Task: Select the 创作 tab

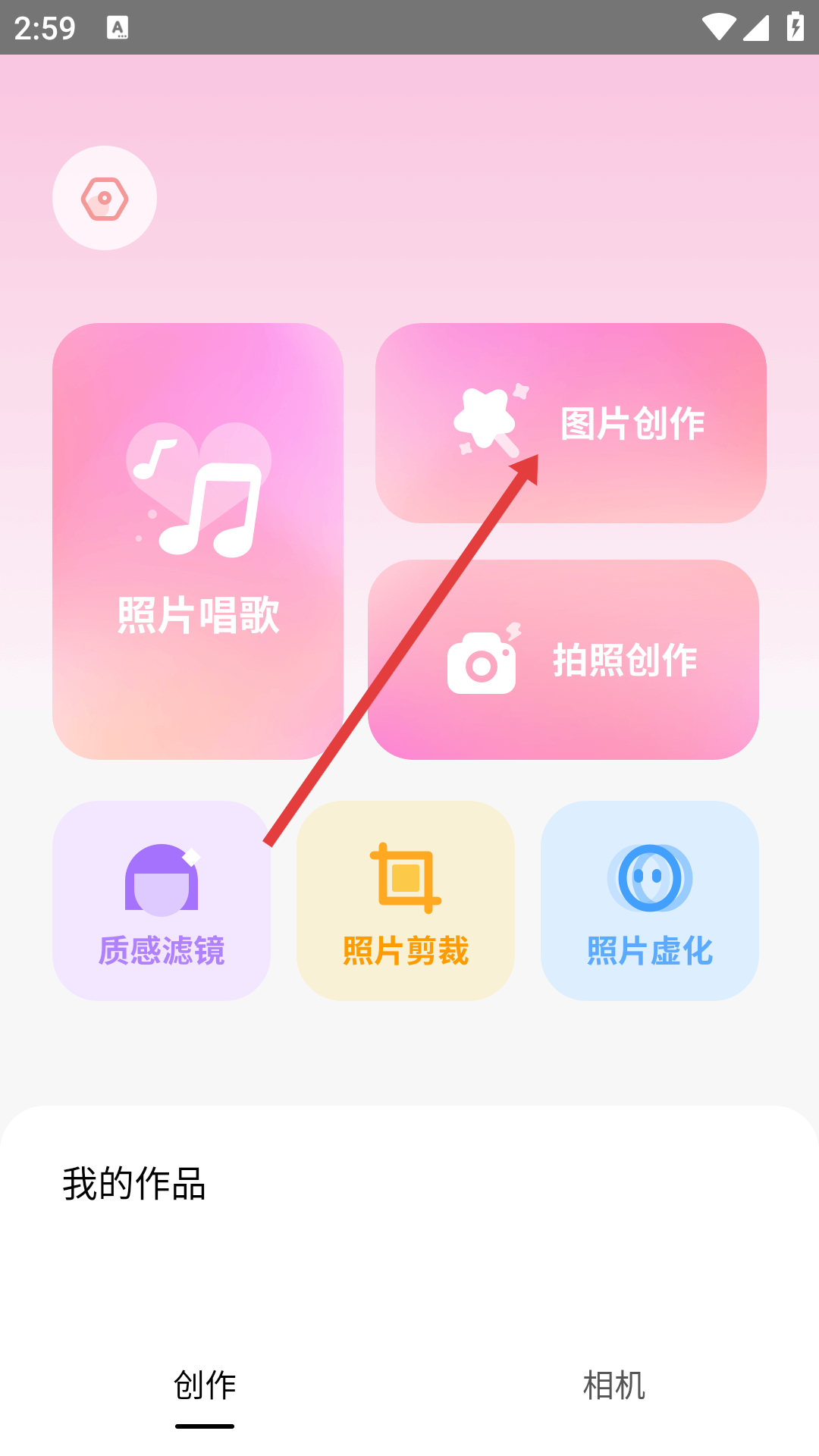Action: [x=205, y=1385]
